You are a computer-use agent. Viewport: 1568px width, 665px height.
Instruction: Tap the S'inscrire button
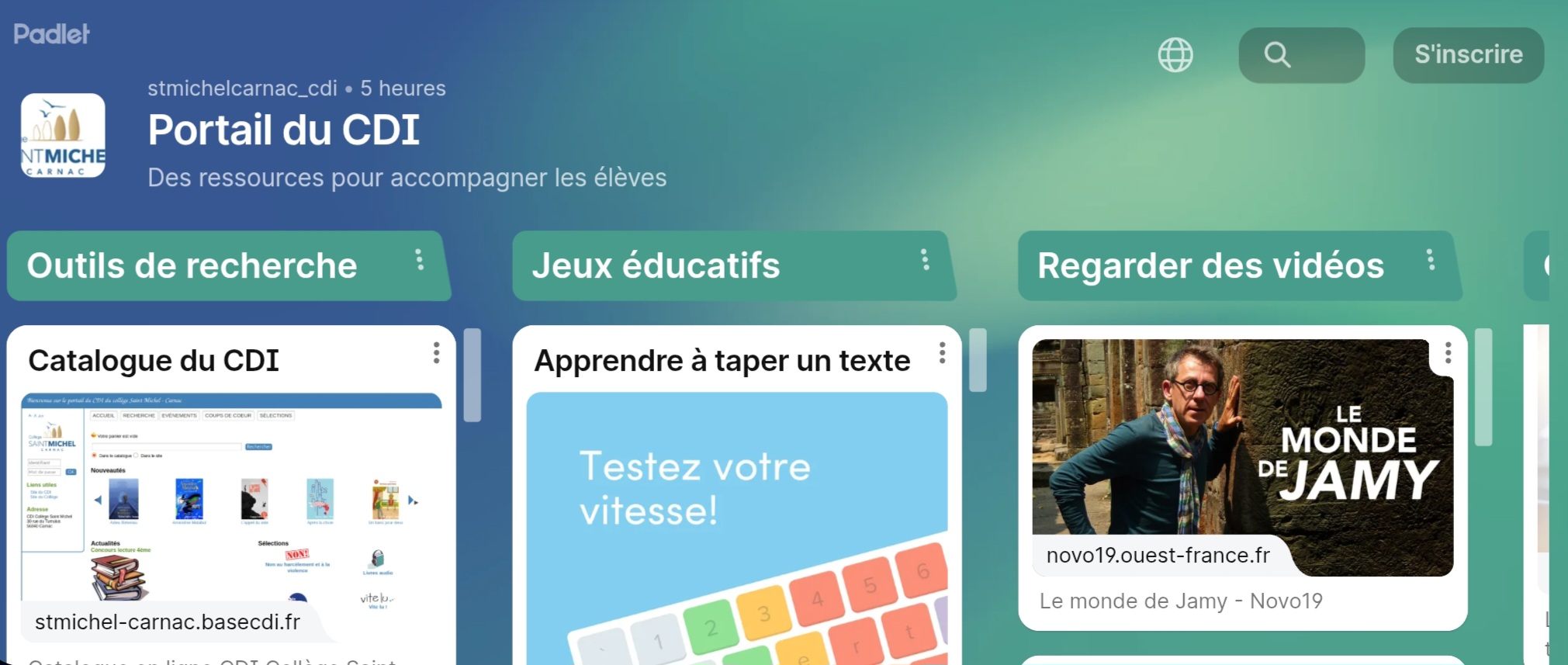pyautogui.click(x=1468, y=55)
